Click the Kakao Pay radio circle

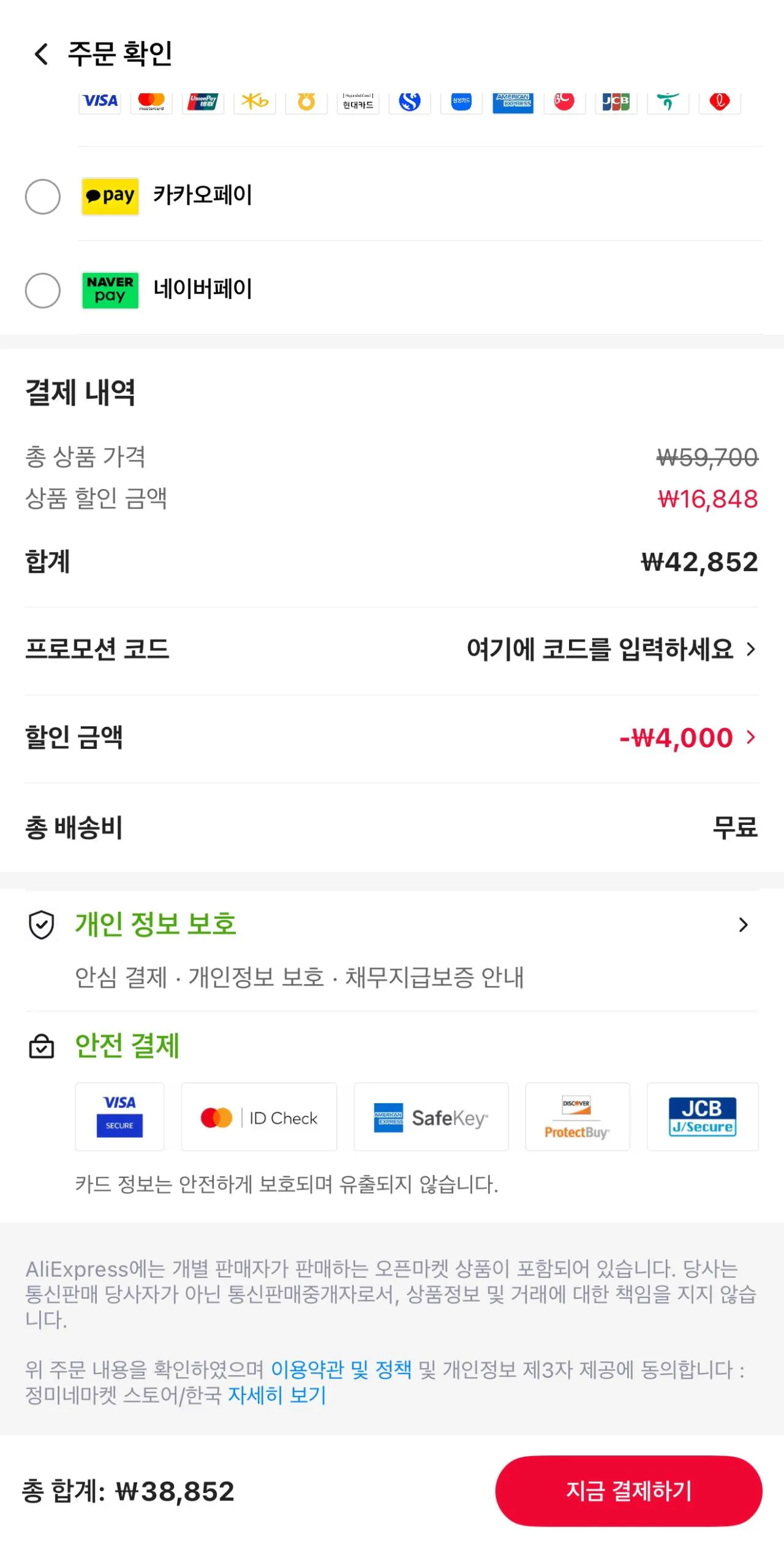tap(43, 196)
